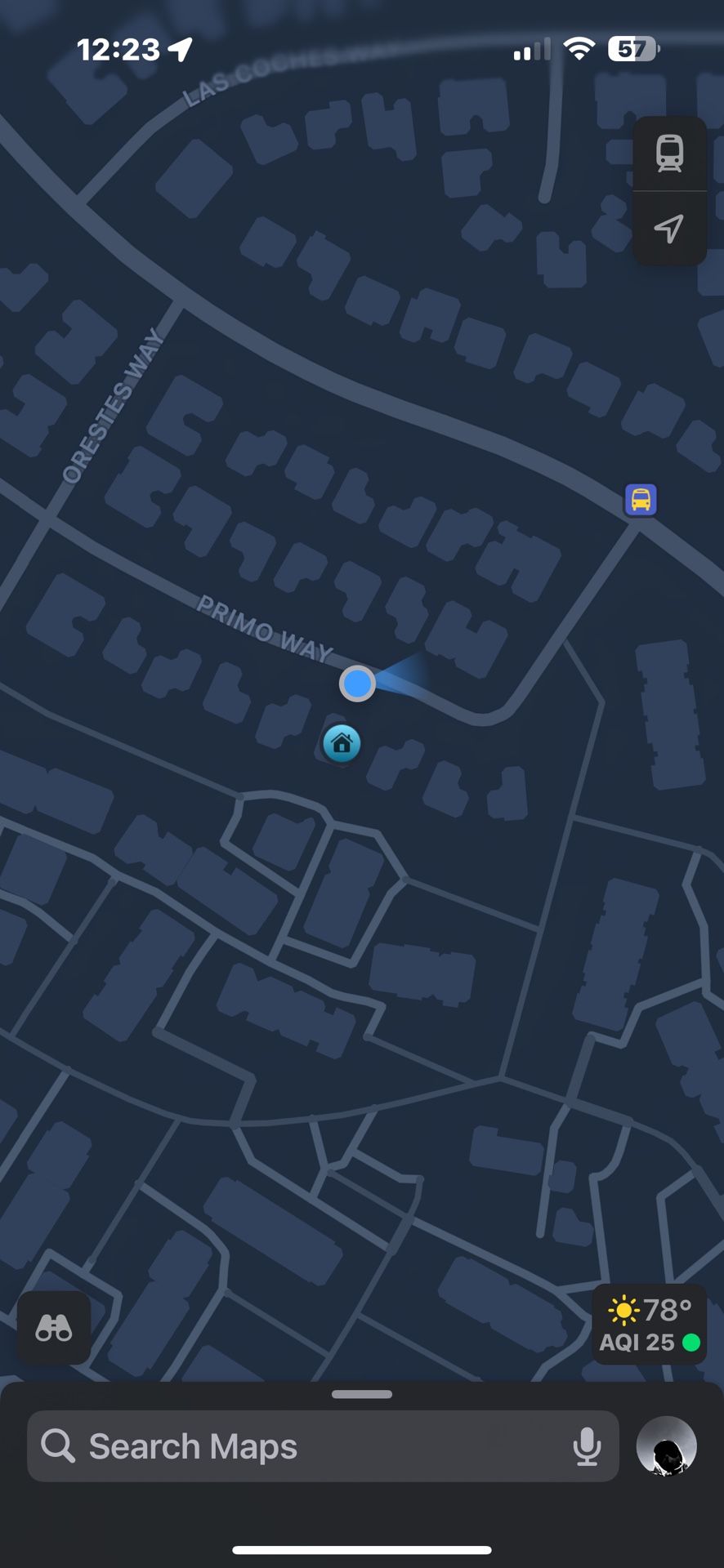The image size is (724, 1568).
Task: Expand the search card grabber handle
Action: 362,1394
